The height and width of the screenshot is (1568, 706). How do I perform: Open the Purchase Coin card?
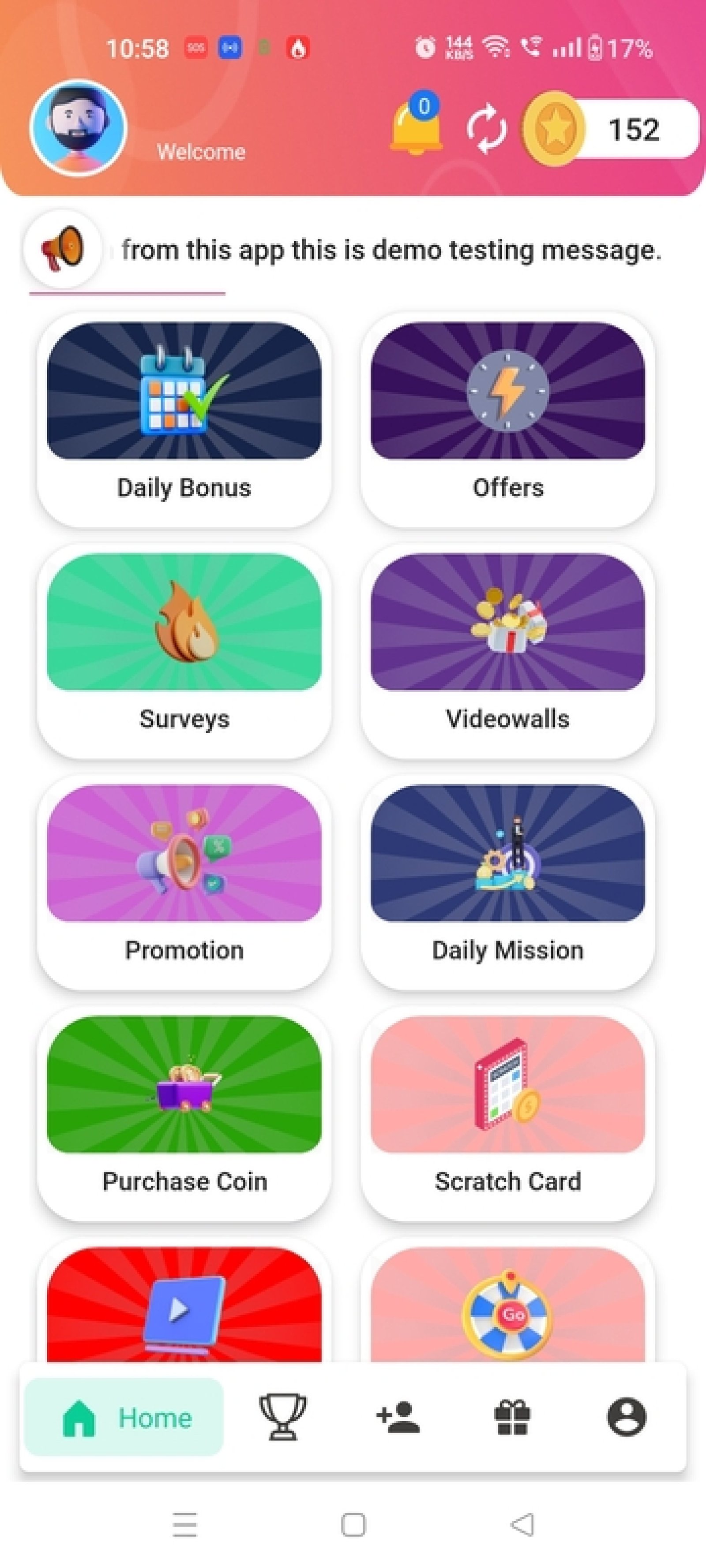[x=184, y=1114]
